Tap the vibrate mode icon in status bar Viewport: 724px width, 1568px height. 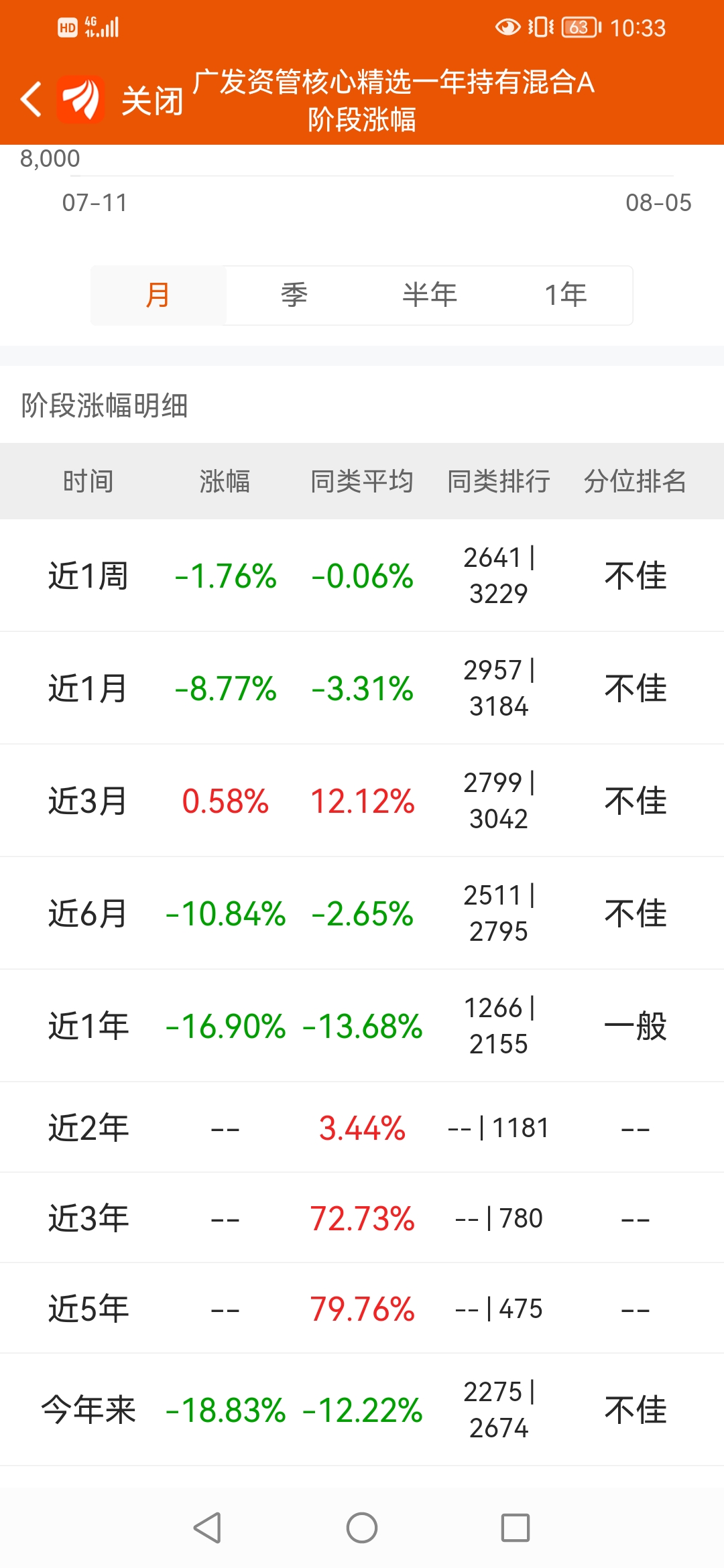(x=542, y=27)
